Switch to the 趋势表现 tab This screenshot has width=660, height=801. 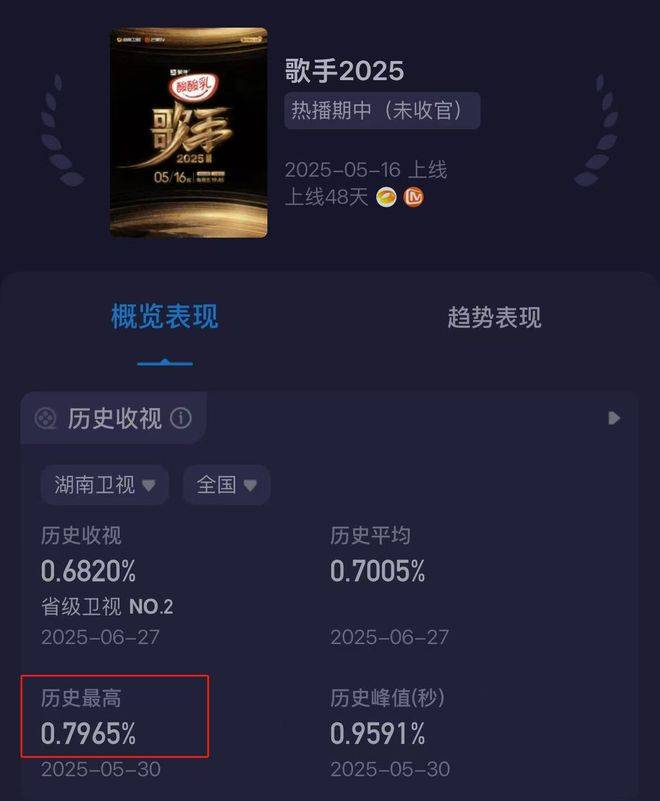click(x=494, y=318)
